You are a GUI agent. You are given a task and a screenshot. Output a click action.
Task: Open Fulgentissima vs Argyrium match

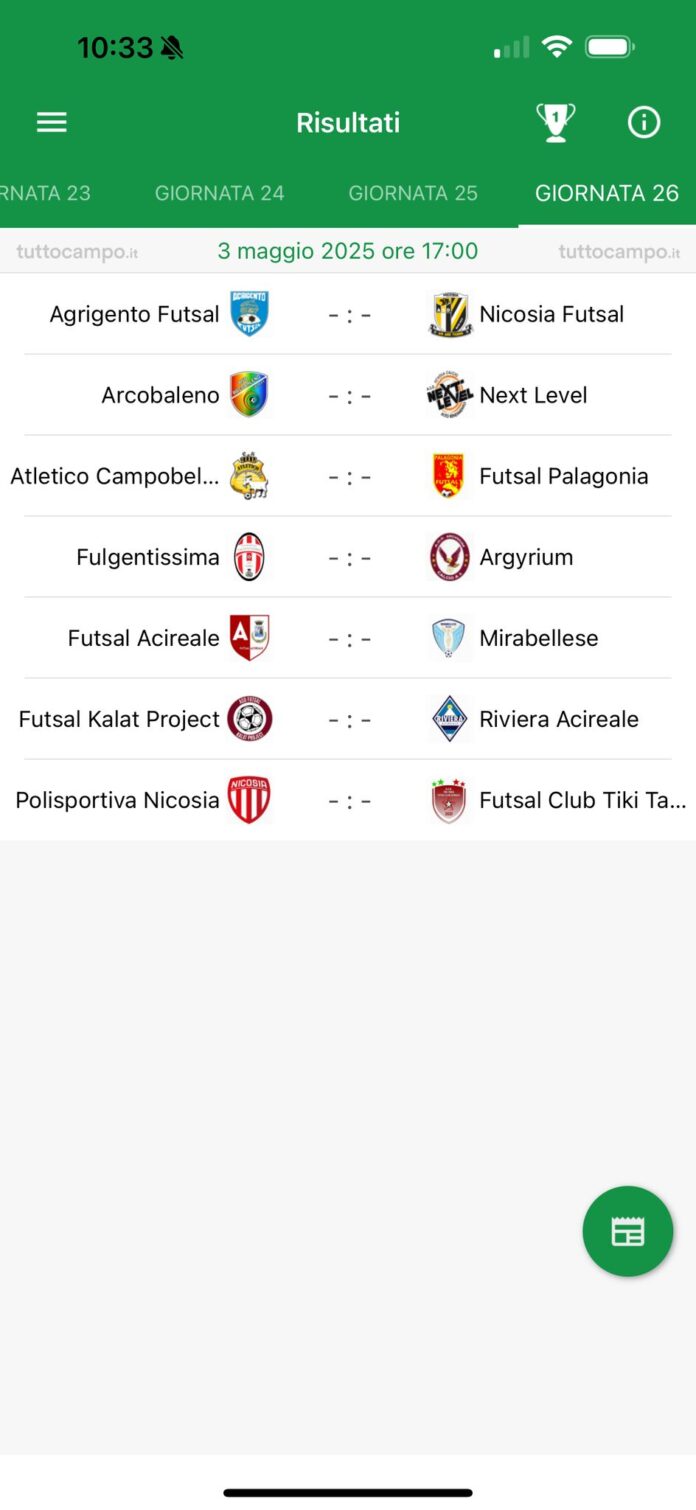(348, 557)
